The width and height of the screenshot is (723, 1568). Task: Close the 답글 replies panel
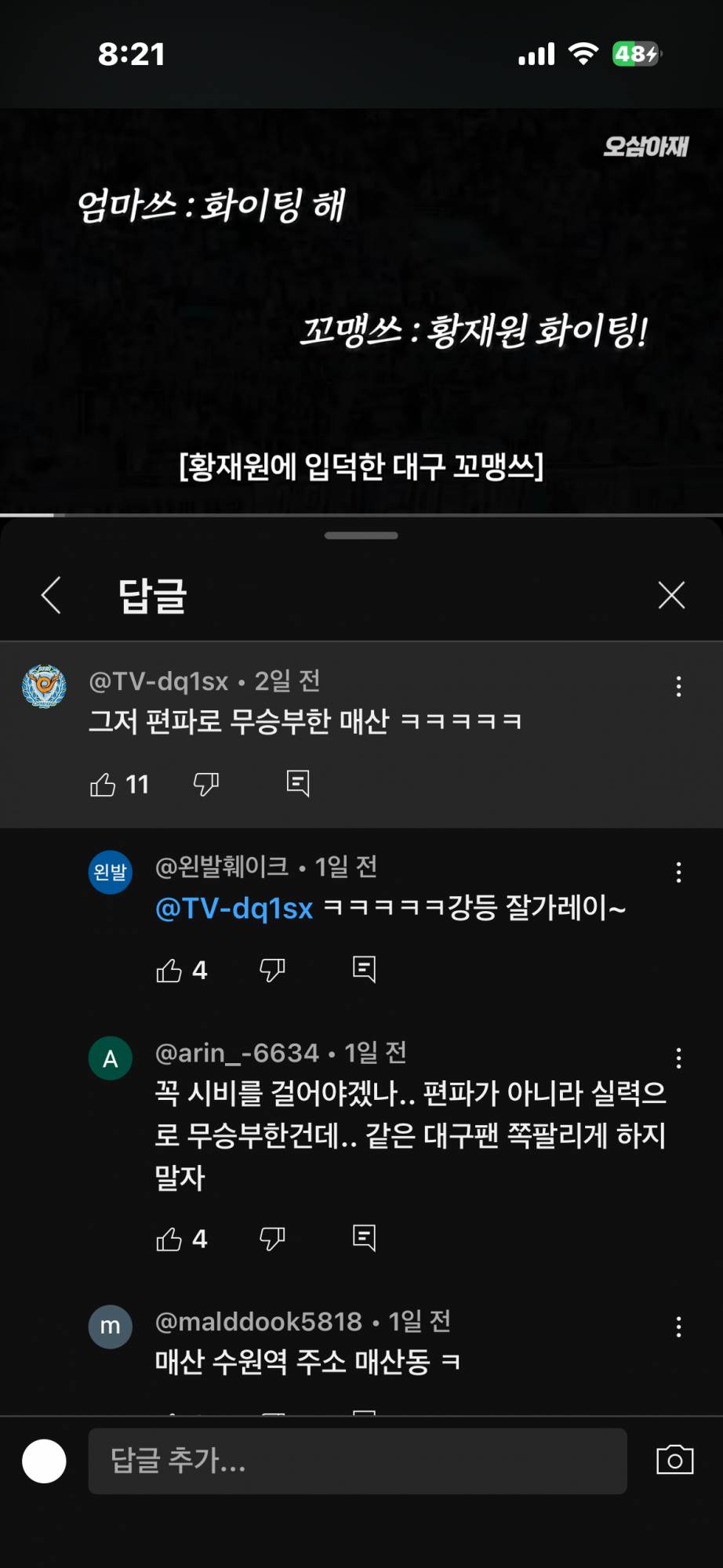click(x=671, y=595)
